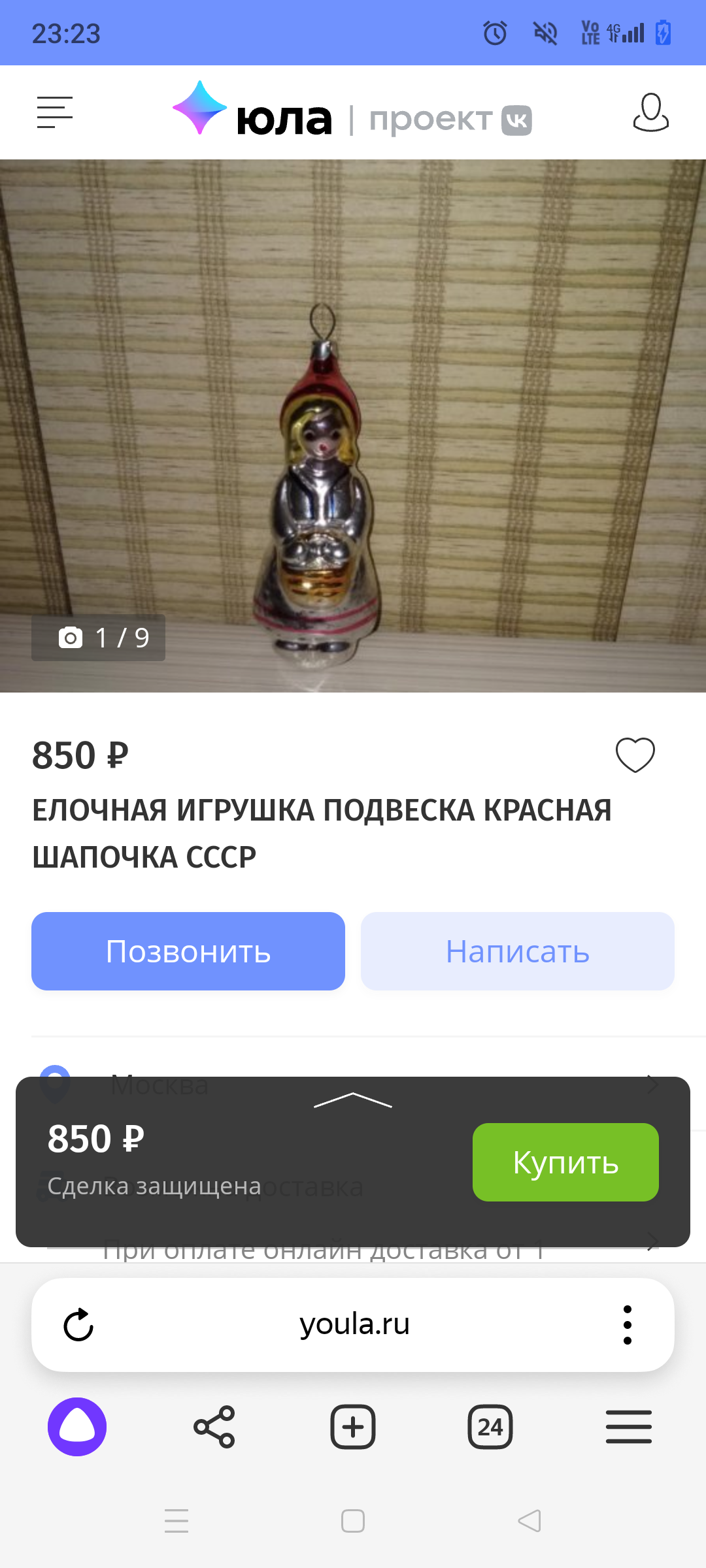Reload the page with the refresh icon
706x1568 pixels.
(78, 1325)
